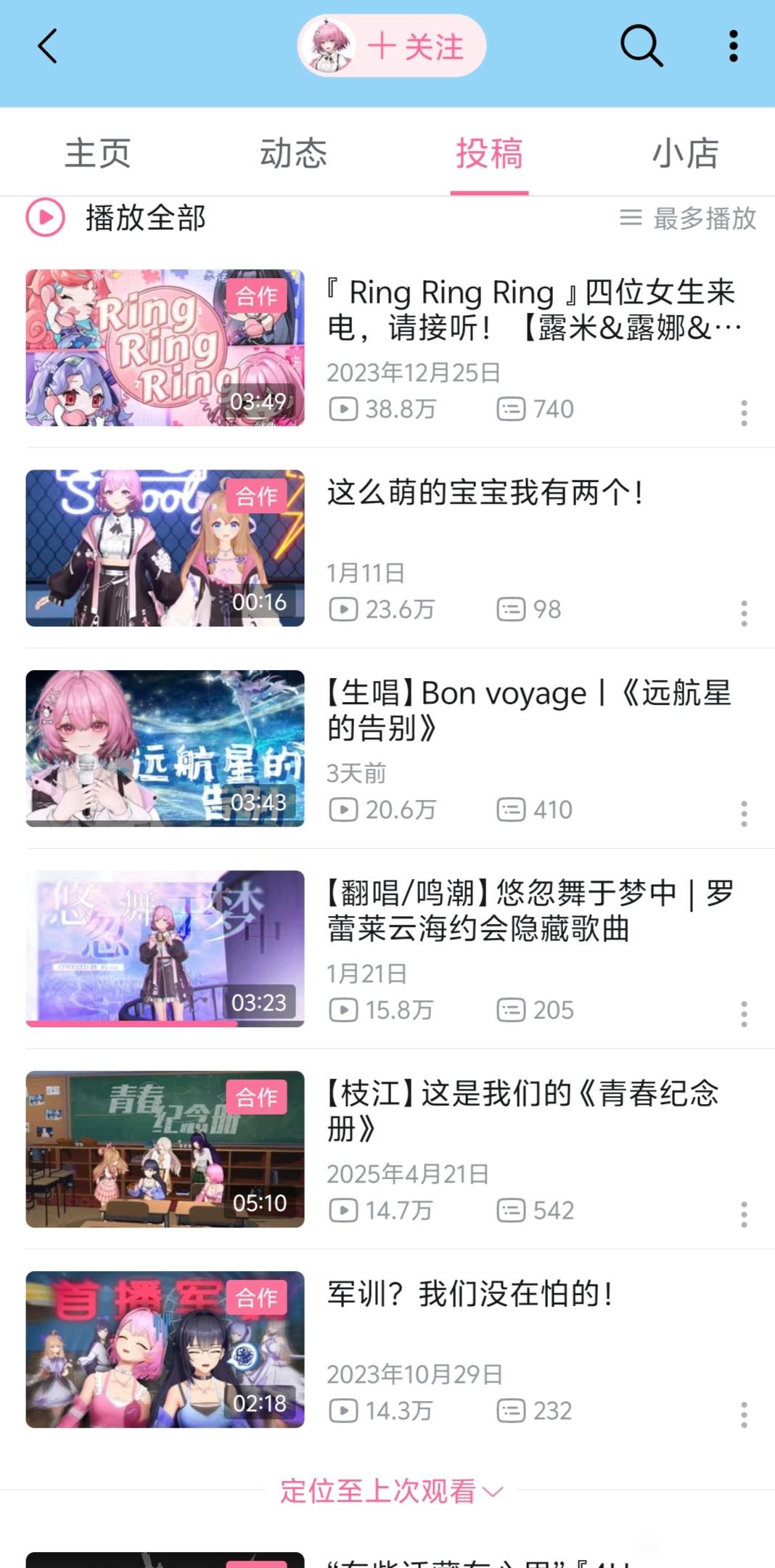The width and height of the screenshot is (775, 1568).
Task: Switch to the 主页 tab
Action: (97, 154)
